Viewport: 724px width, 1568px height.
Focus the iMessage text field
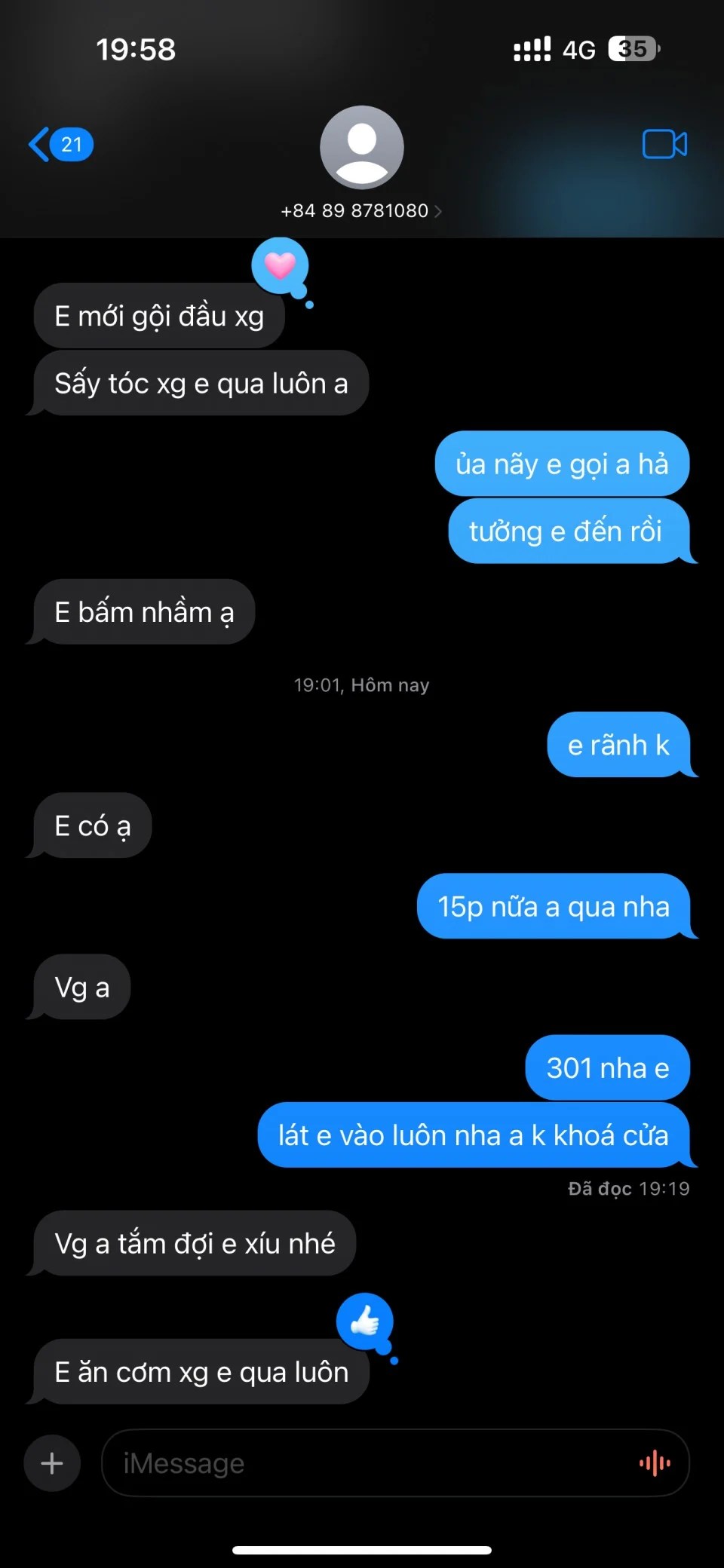tap(362, 1463)
